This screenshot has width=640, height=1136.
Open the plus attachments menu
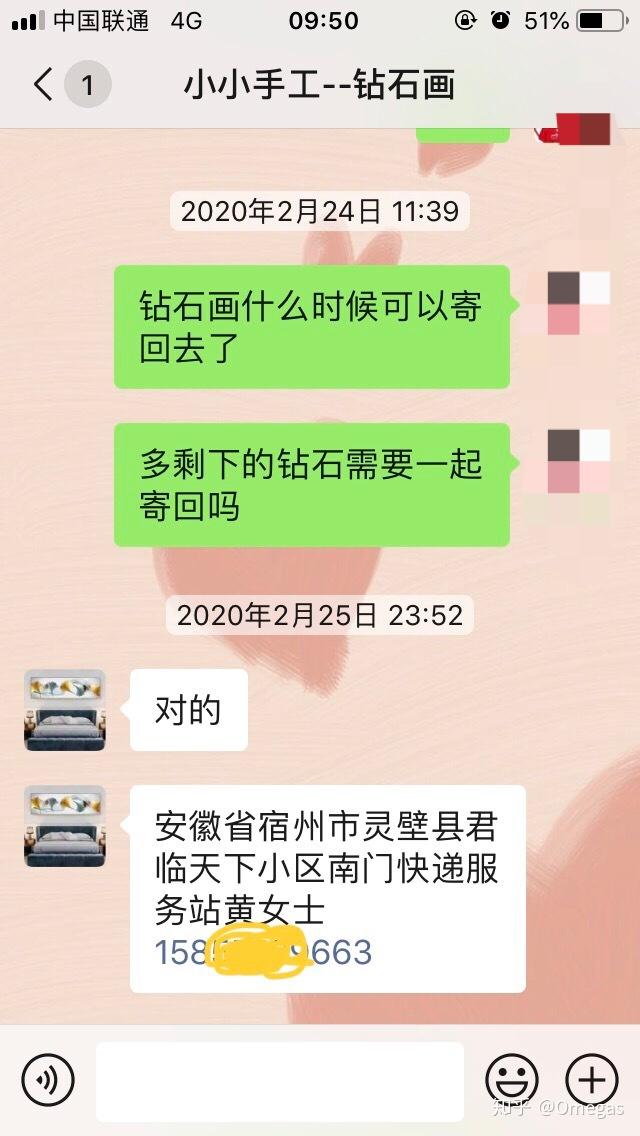pos(592,1081)
